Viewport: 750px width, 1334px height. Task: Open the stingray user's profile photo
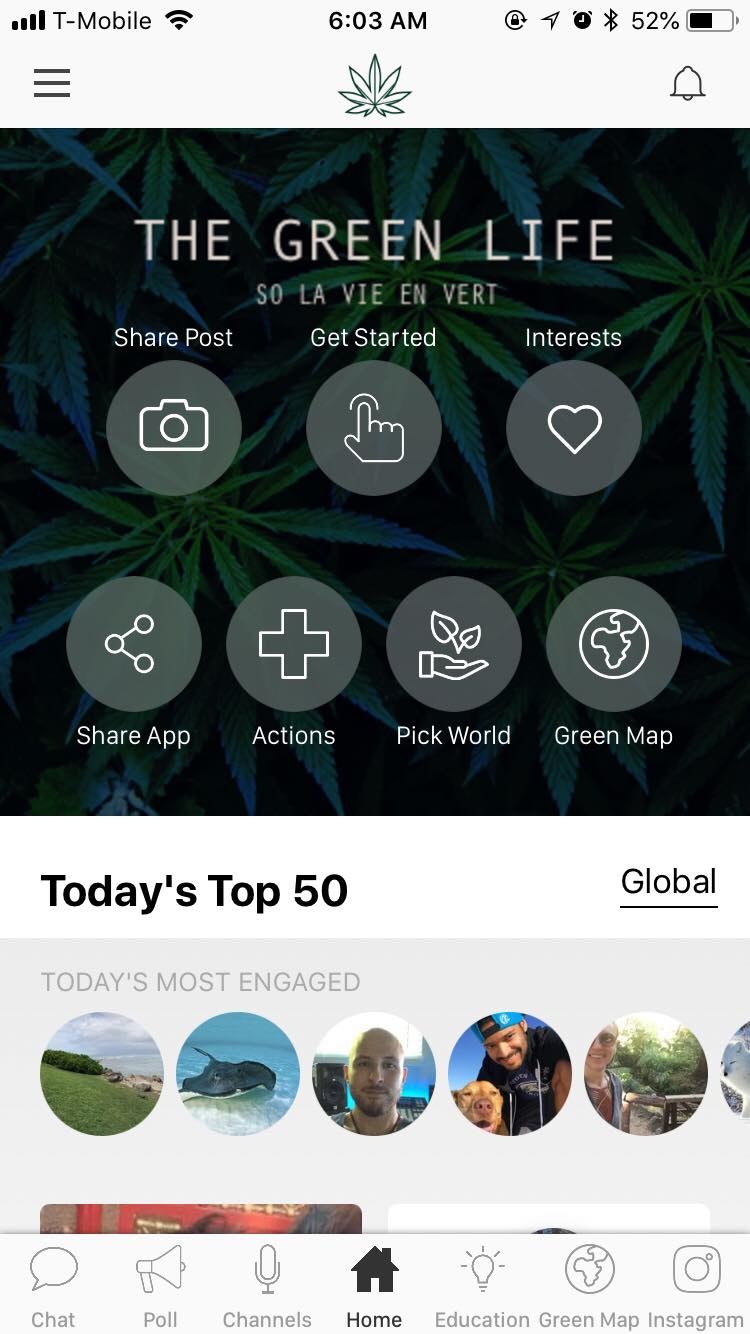(x=238, y=1072)
